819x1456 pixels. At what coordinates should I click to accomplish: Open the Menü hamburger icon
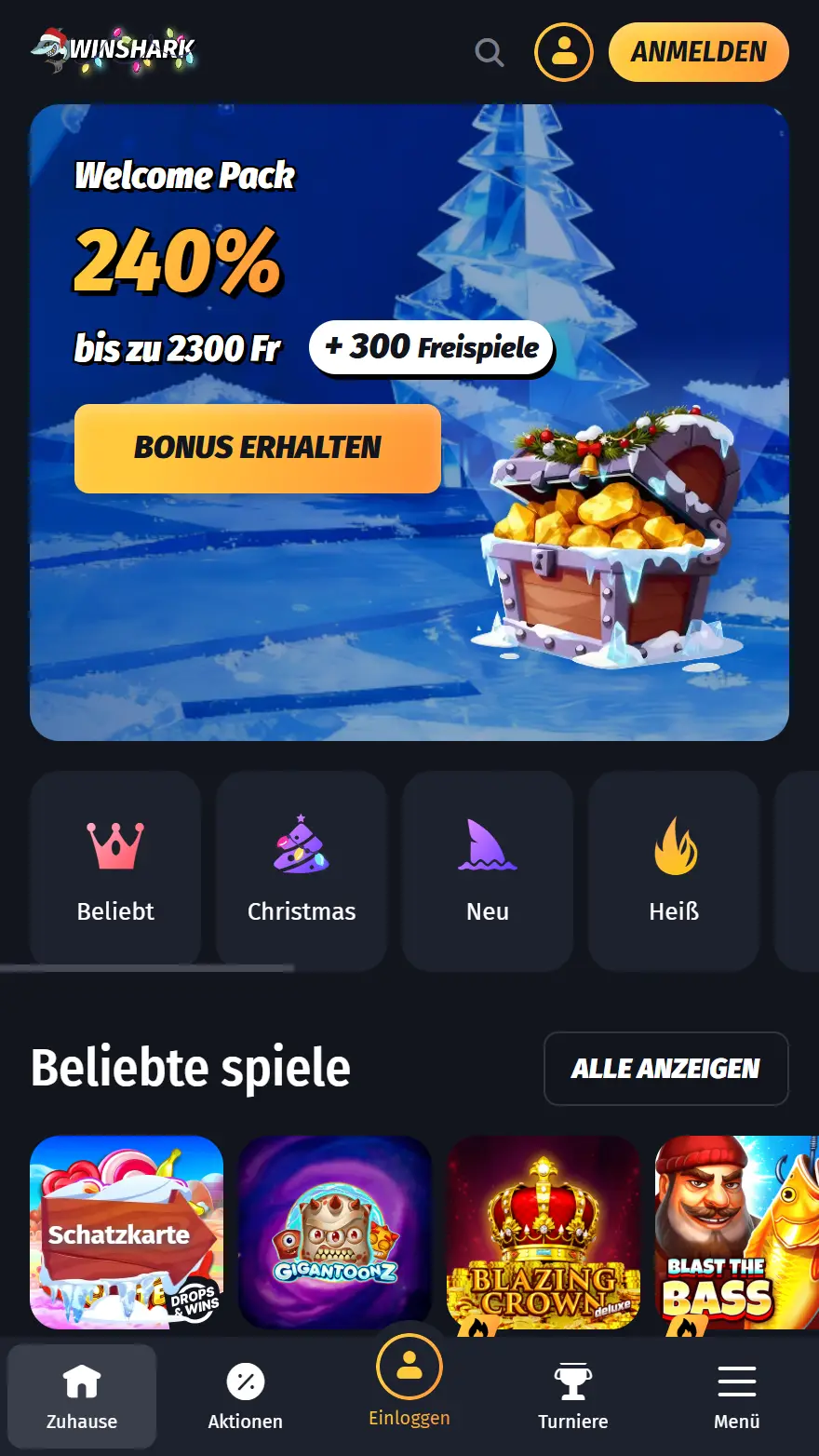(736, 1382)
